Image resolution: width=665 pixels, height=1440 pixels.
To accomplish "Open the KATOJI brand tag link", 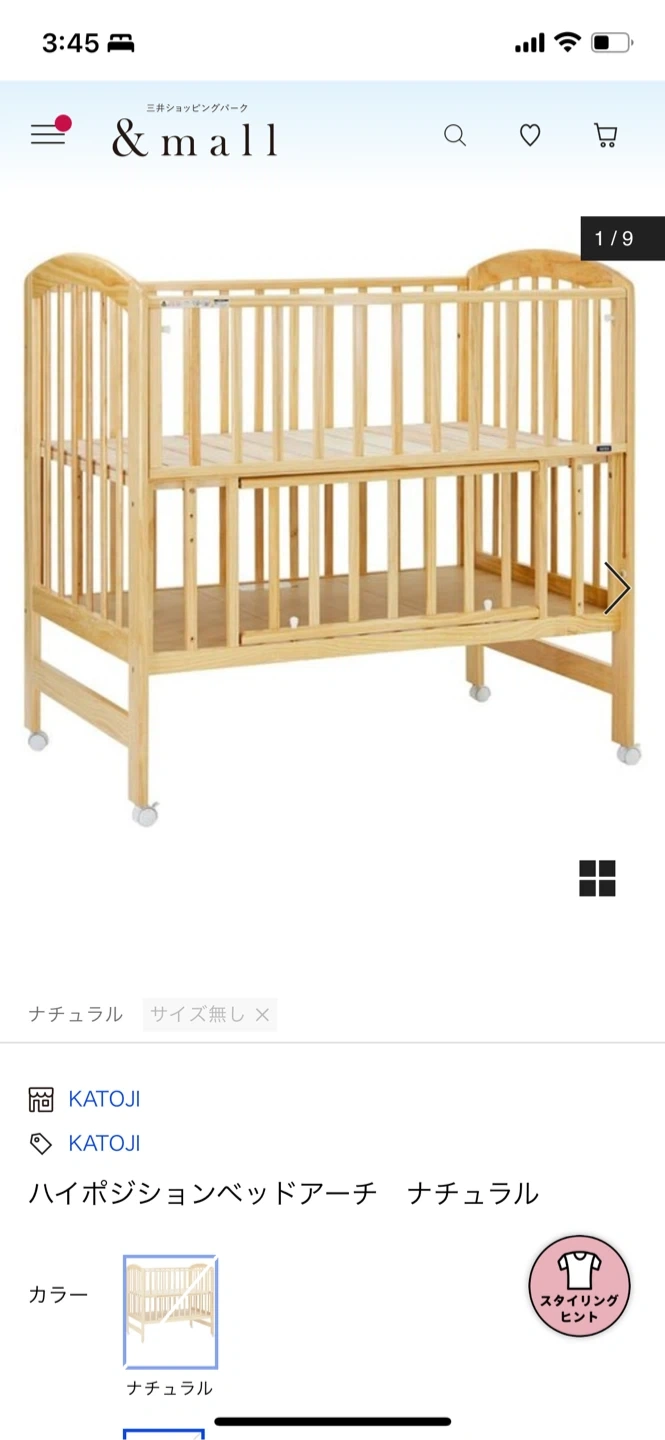I will [x=104, y=1143].
